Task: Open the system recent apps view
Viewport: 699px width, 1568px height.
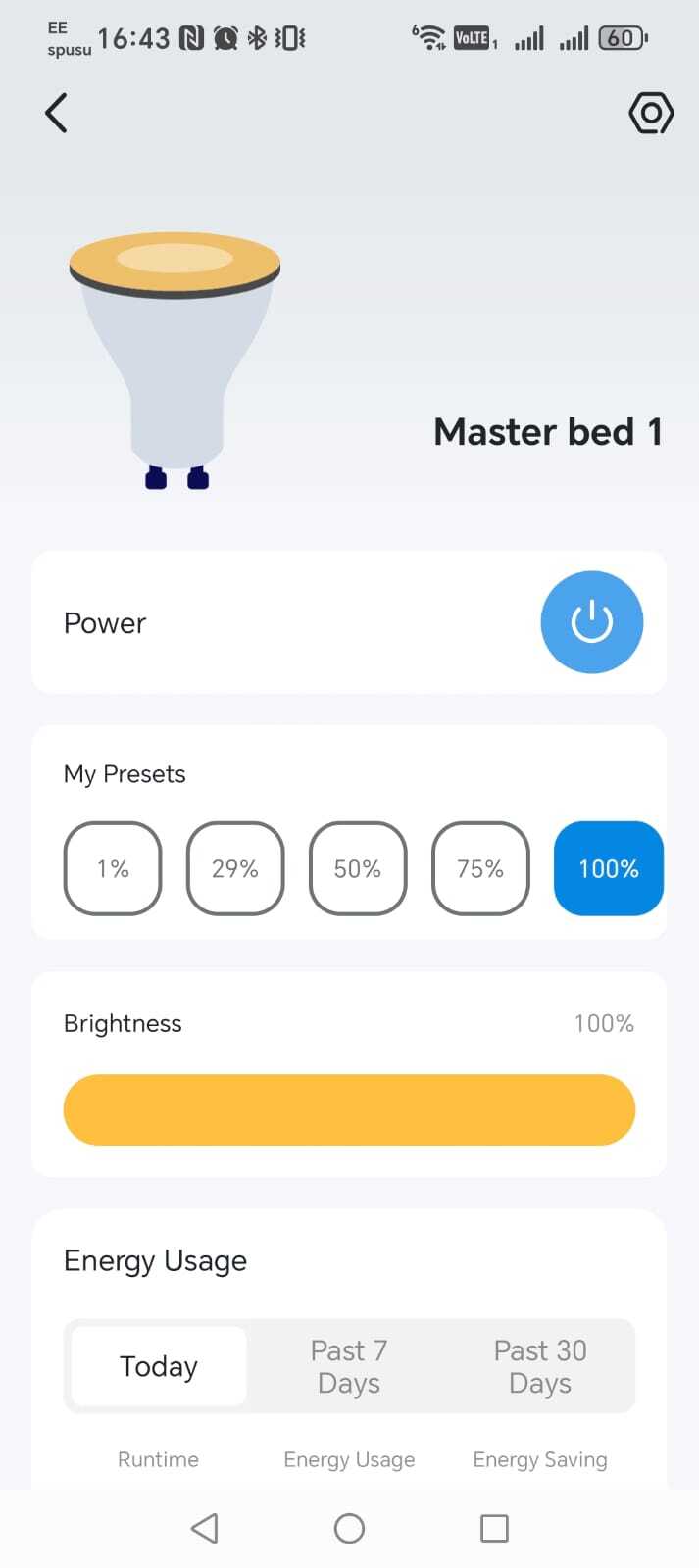Action: coord(494,1528)
